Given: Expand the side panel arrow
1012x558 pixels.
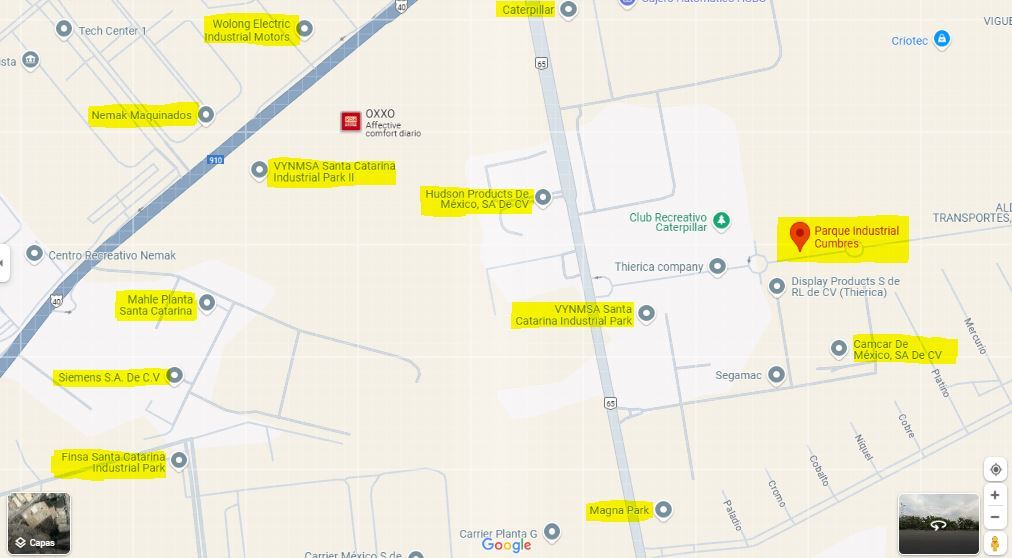Looking at the screenshot, I should [x=3, y=263].
